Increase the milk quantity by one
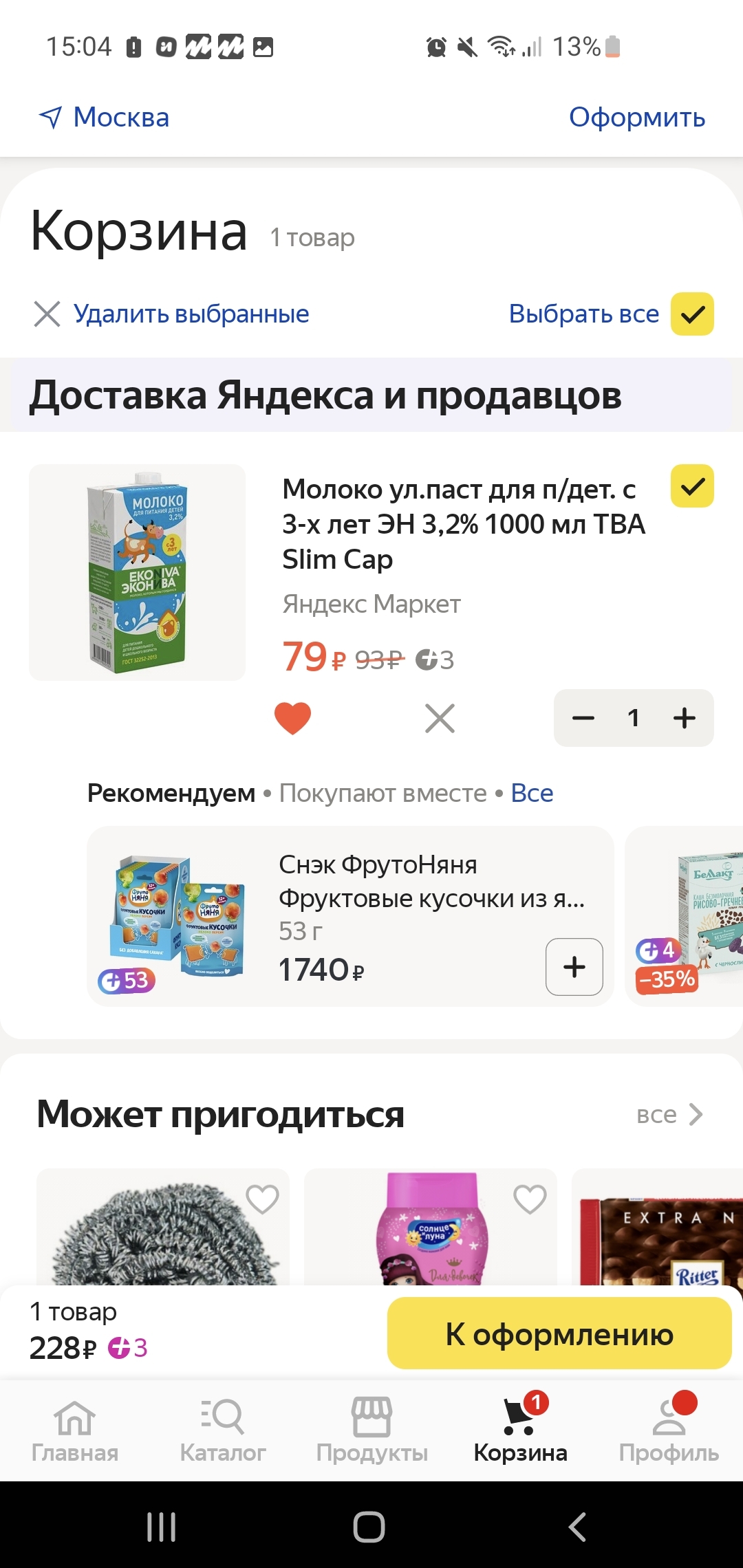This screenshot has width=743, height=1568. tap(685, 718)
